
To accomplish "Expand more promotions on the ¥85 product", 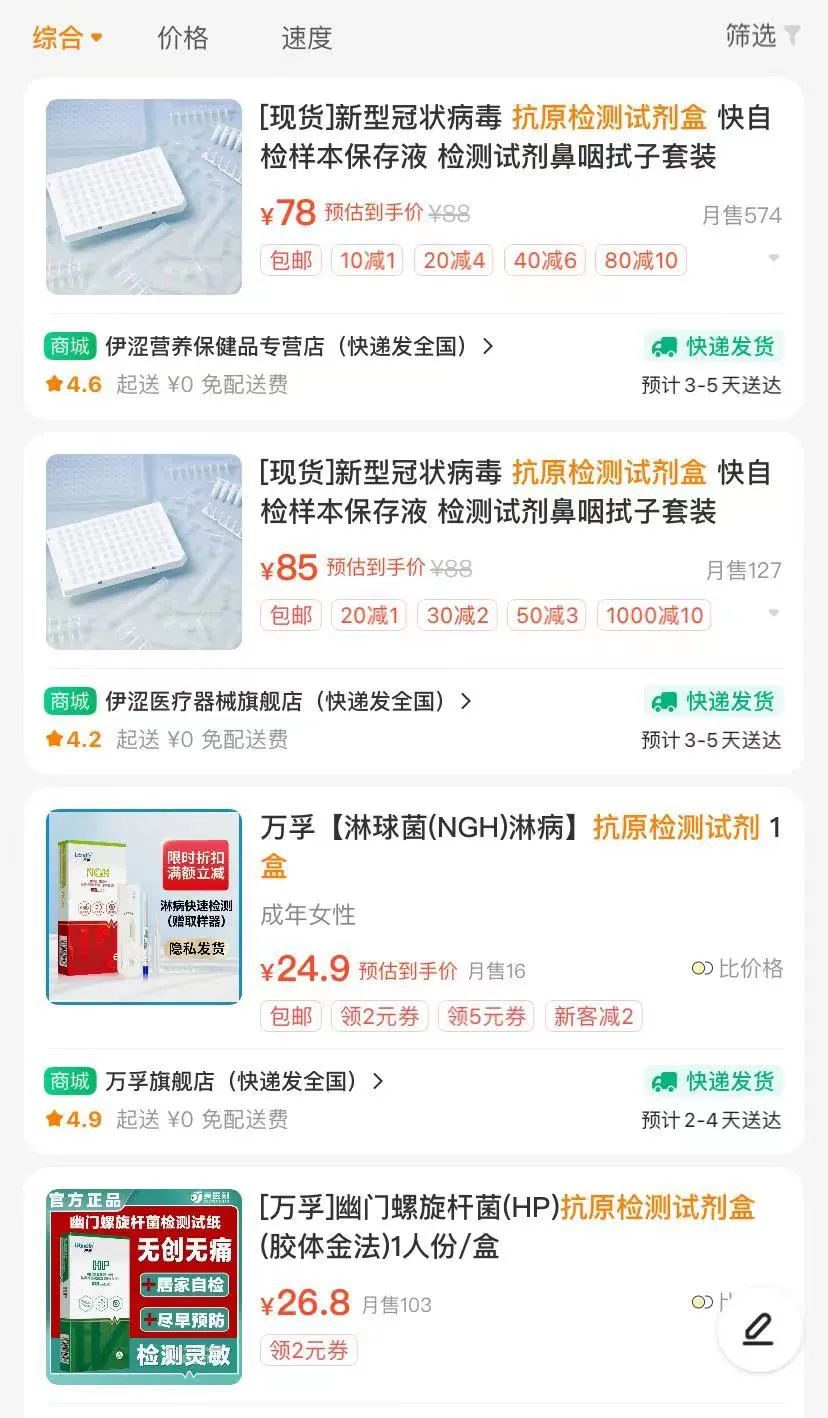I will [774, 613].
